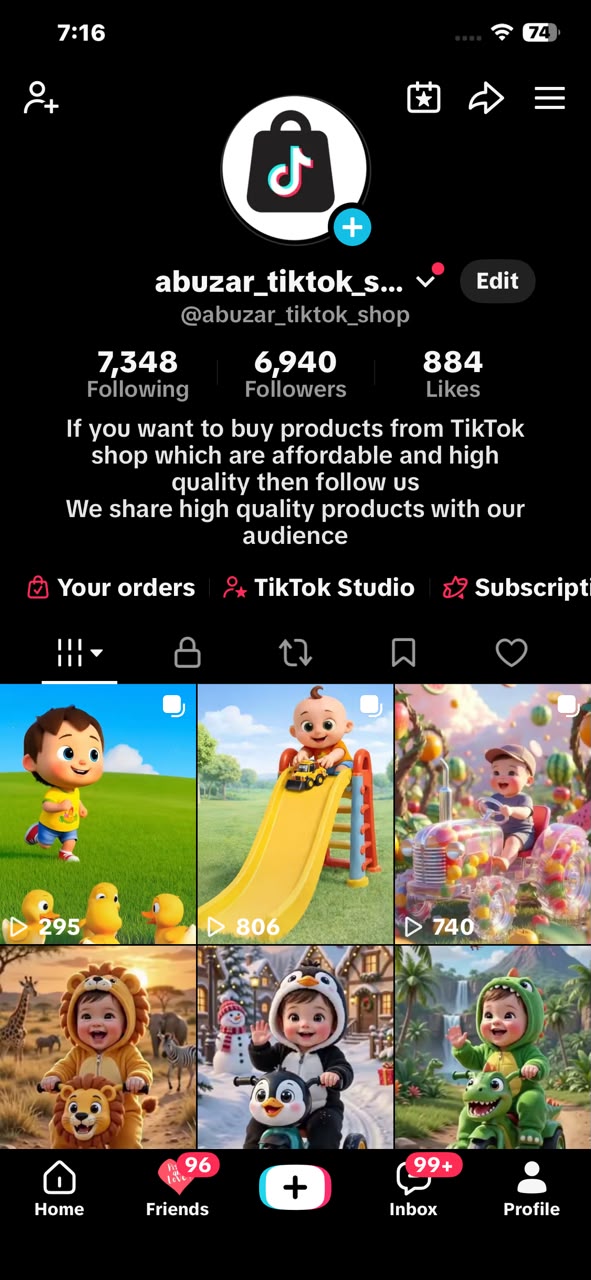Open the hamburger menu
The image size is (591, 1280).
[549, 98]
